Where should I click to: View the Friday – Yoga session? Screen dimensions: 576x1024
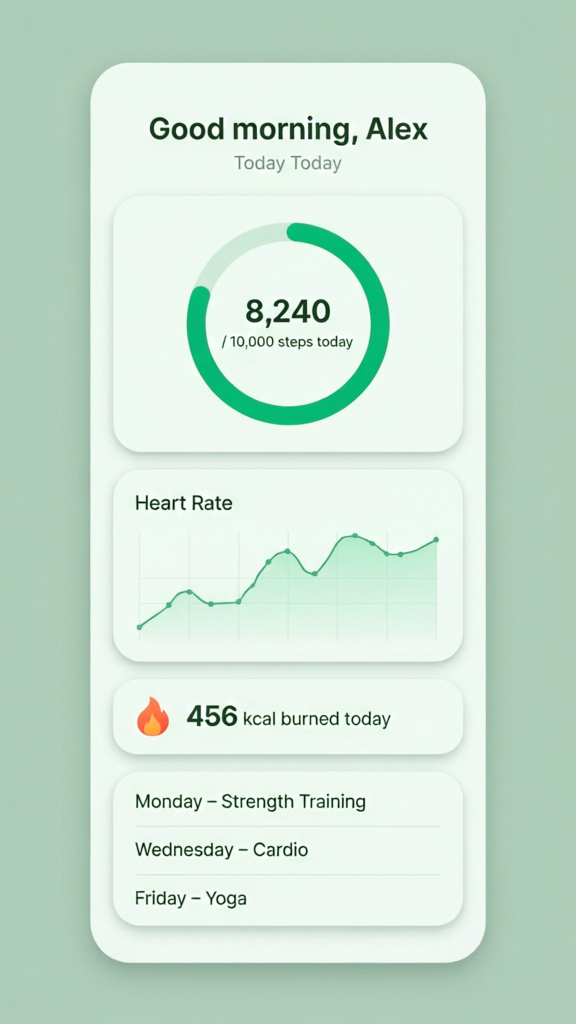[x=288, y=899]
